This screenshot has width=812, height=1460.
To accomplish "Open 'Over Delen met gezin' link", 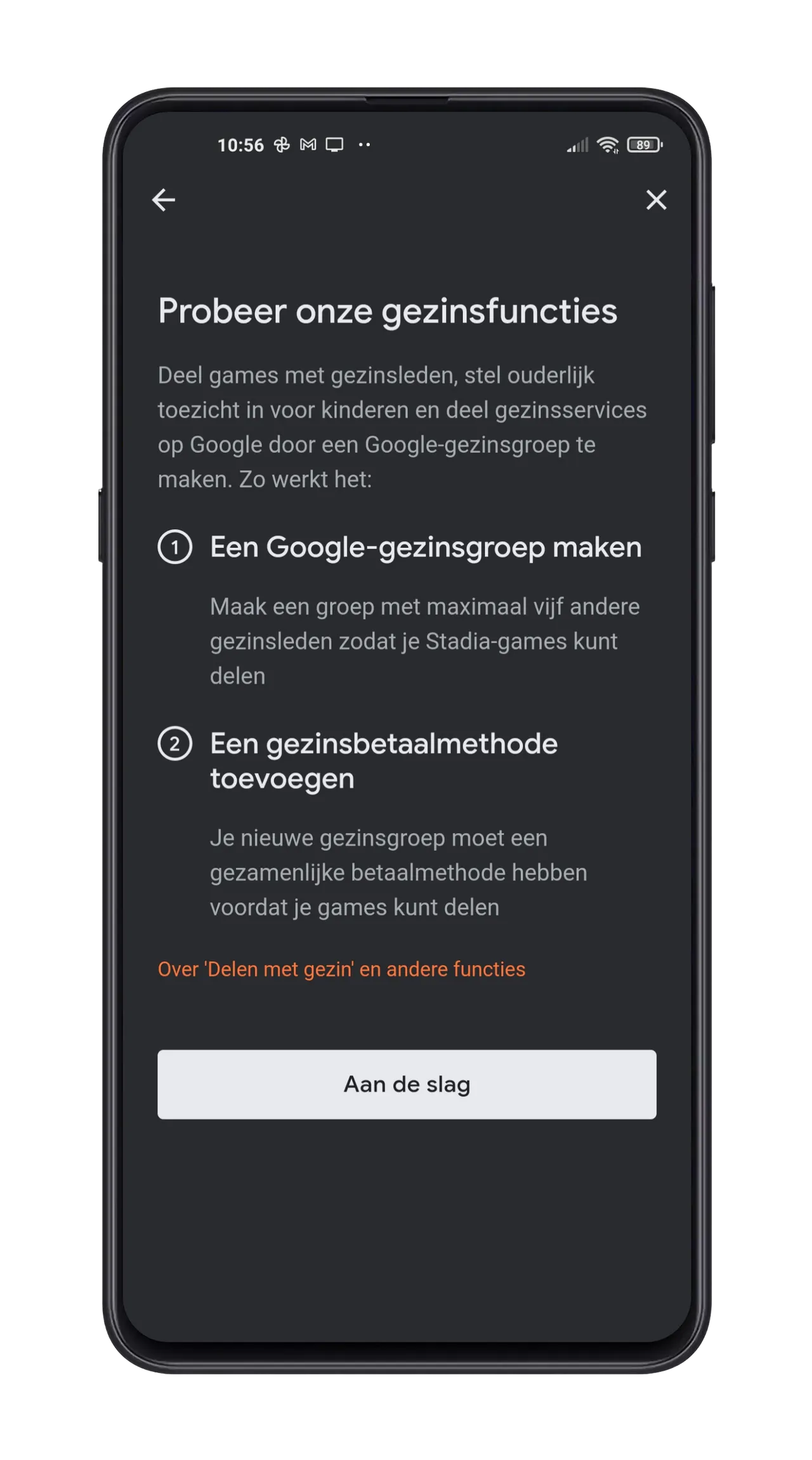I will [341, 969].
